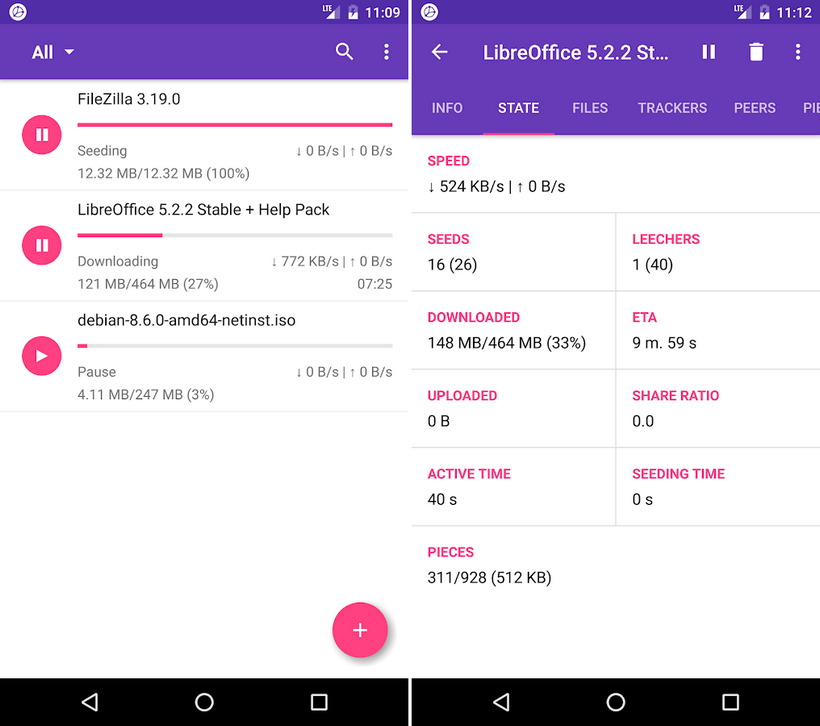Pause the FileZilla 3.19.0 torrent
This screenshot has height=726, width=820.
point(42,134)
